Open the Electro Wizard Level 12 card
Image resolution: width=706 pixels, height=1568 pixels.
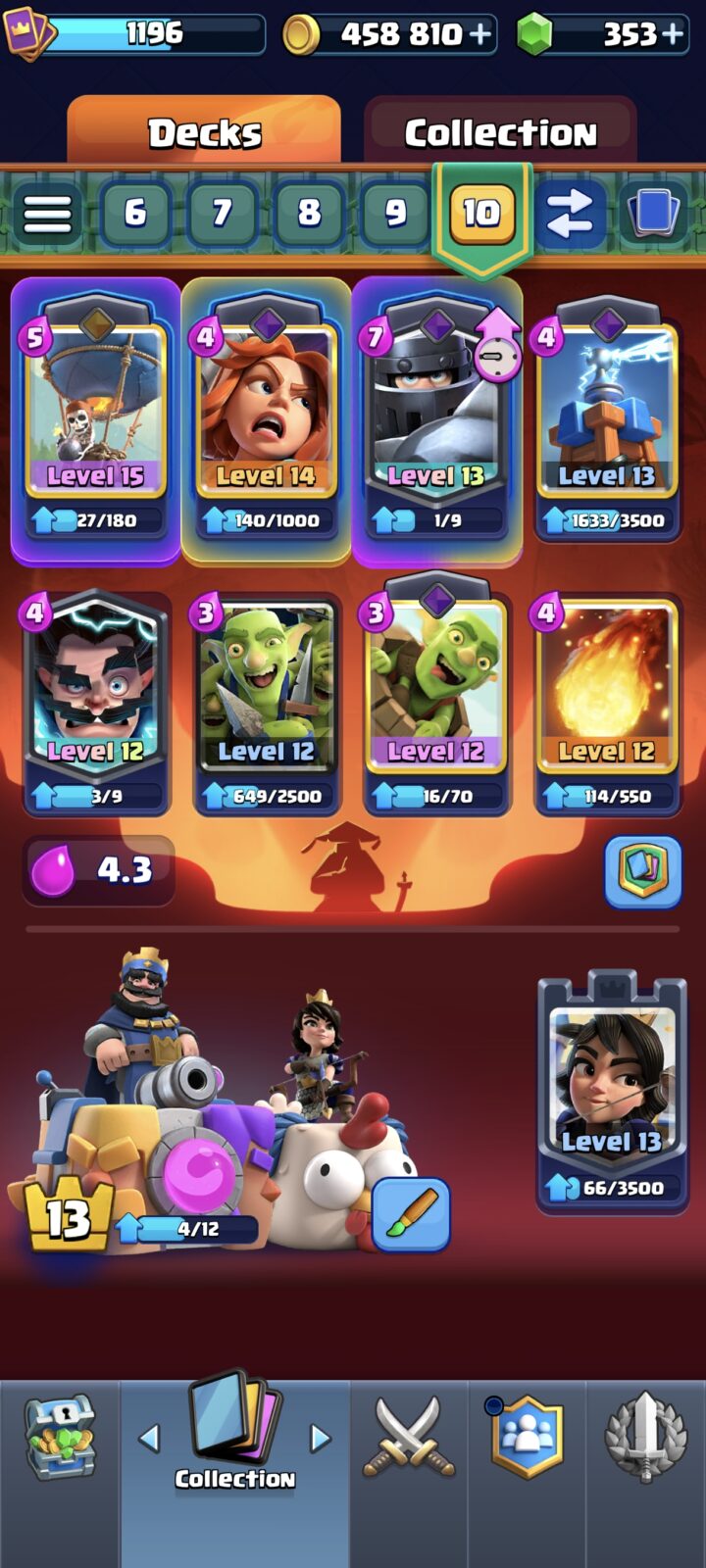(x=96, y=702)
